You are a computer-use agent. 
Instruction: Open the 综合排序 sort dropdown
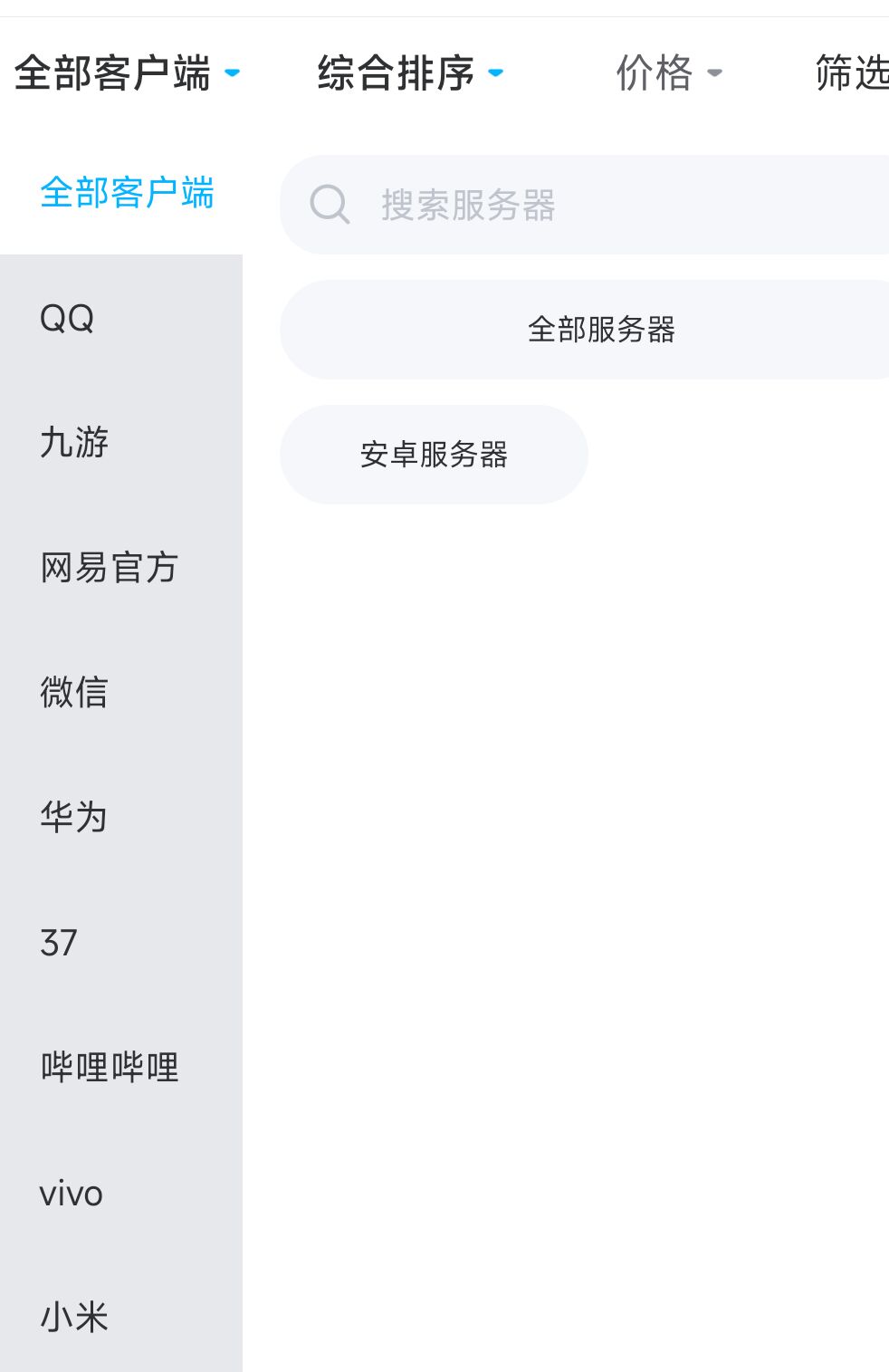point(409,72)
